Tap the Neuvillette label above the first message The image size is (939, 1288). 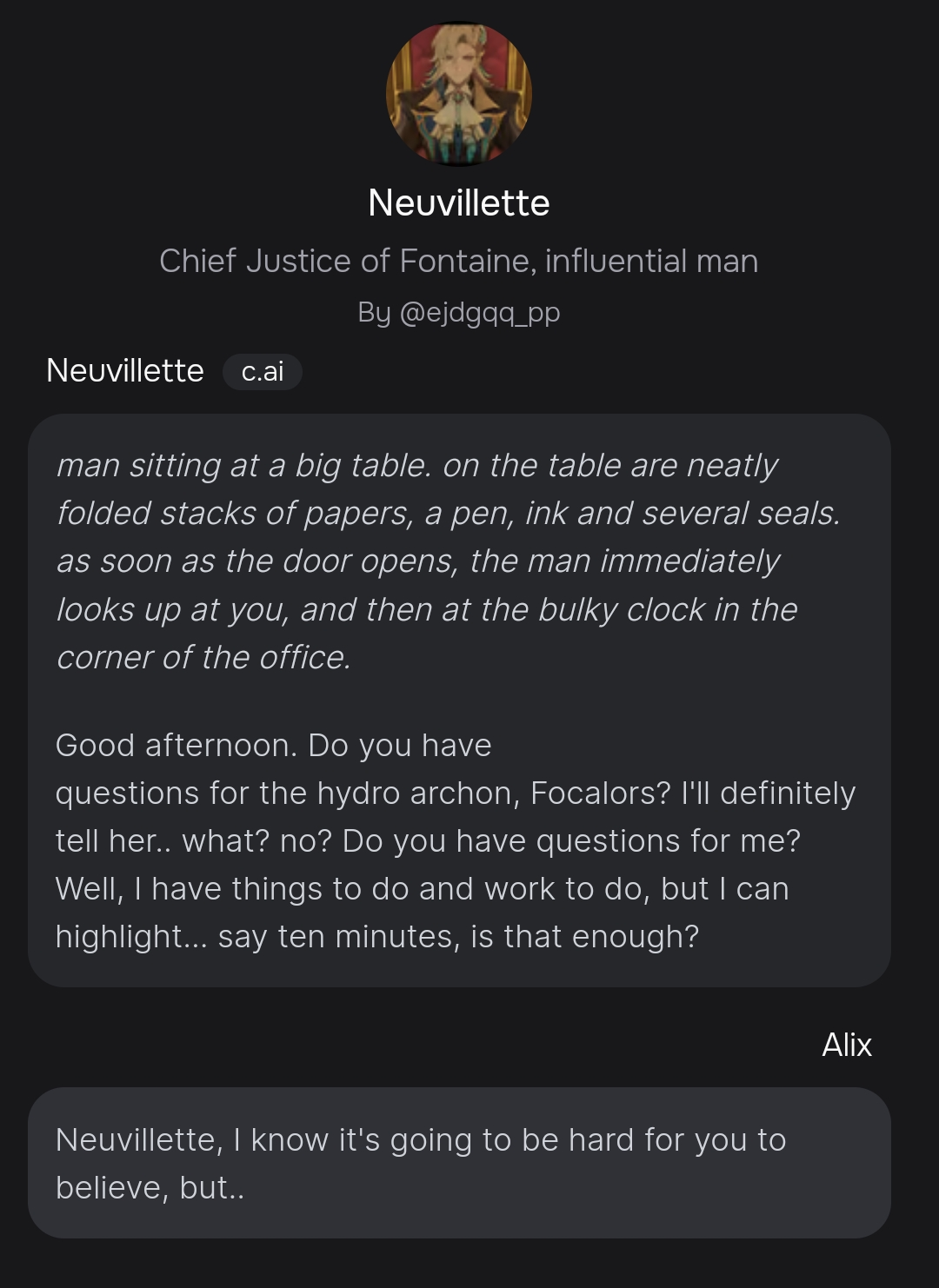pyautogui.click(x=126, y=371)
